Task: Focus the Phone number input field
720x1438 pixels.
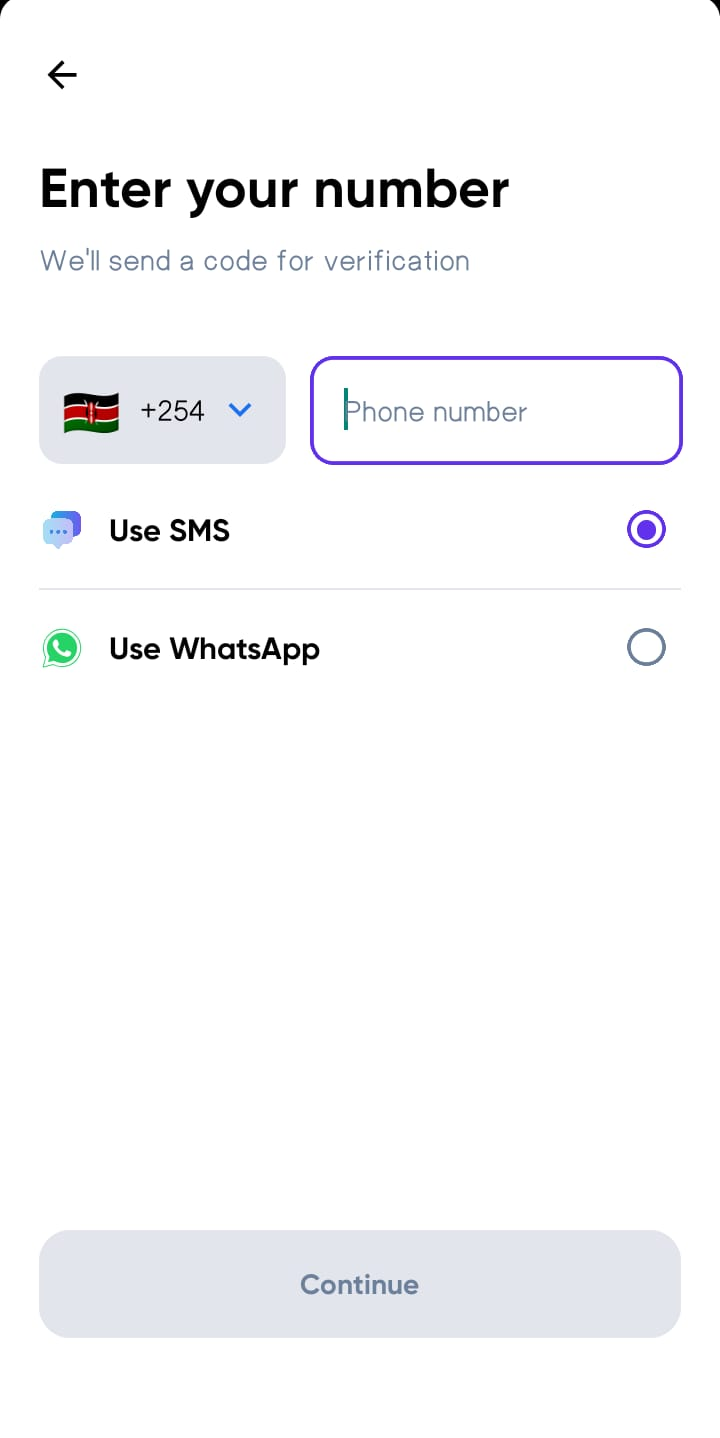Action: pos(496,410)
